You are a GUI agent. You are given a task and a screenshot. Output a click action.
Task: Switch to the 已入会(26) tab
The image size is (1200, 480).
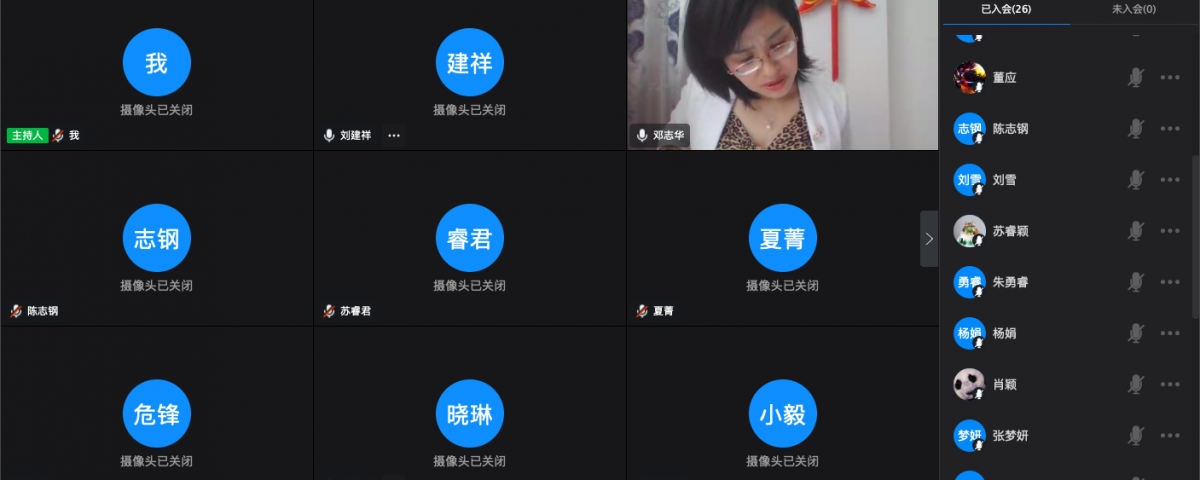1005,9
